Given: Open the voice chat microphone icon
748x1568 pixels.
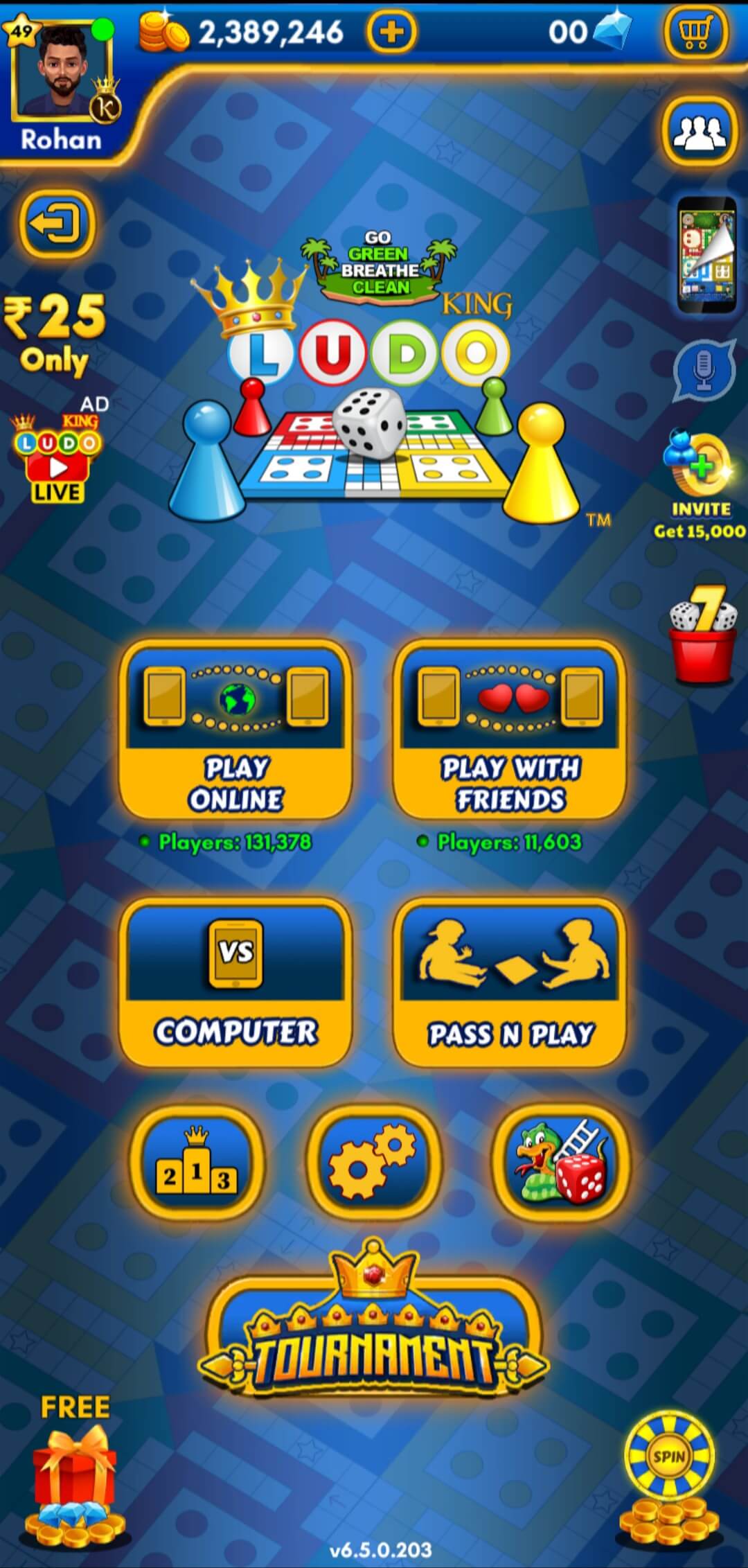Looking at the screenshot, I should click(x=702, y=370).
